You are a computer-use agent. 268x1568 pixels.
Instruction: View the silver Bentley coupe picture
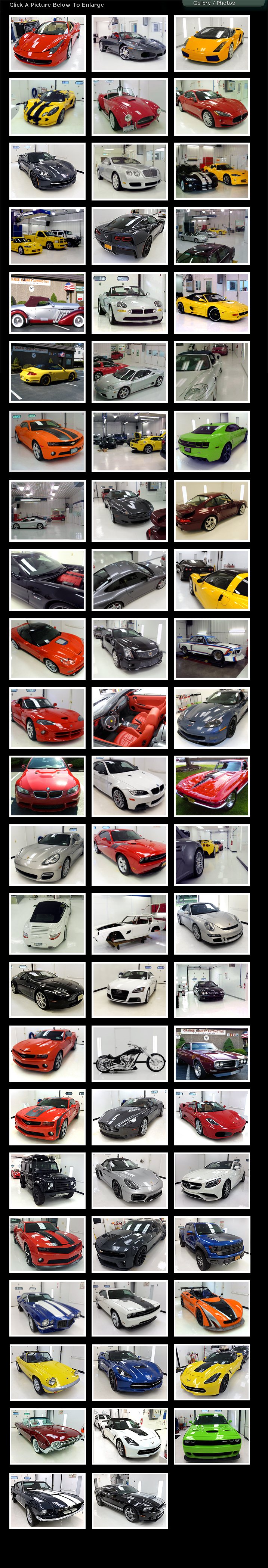(x=130, y=171)
